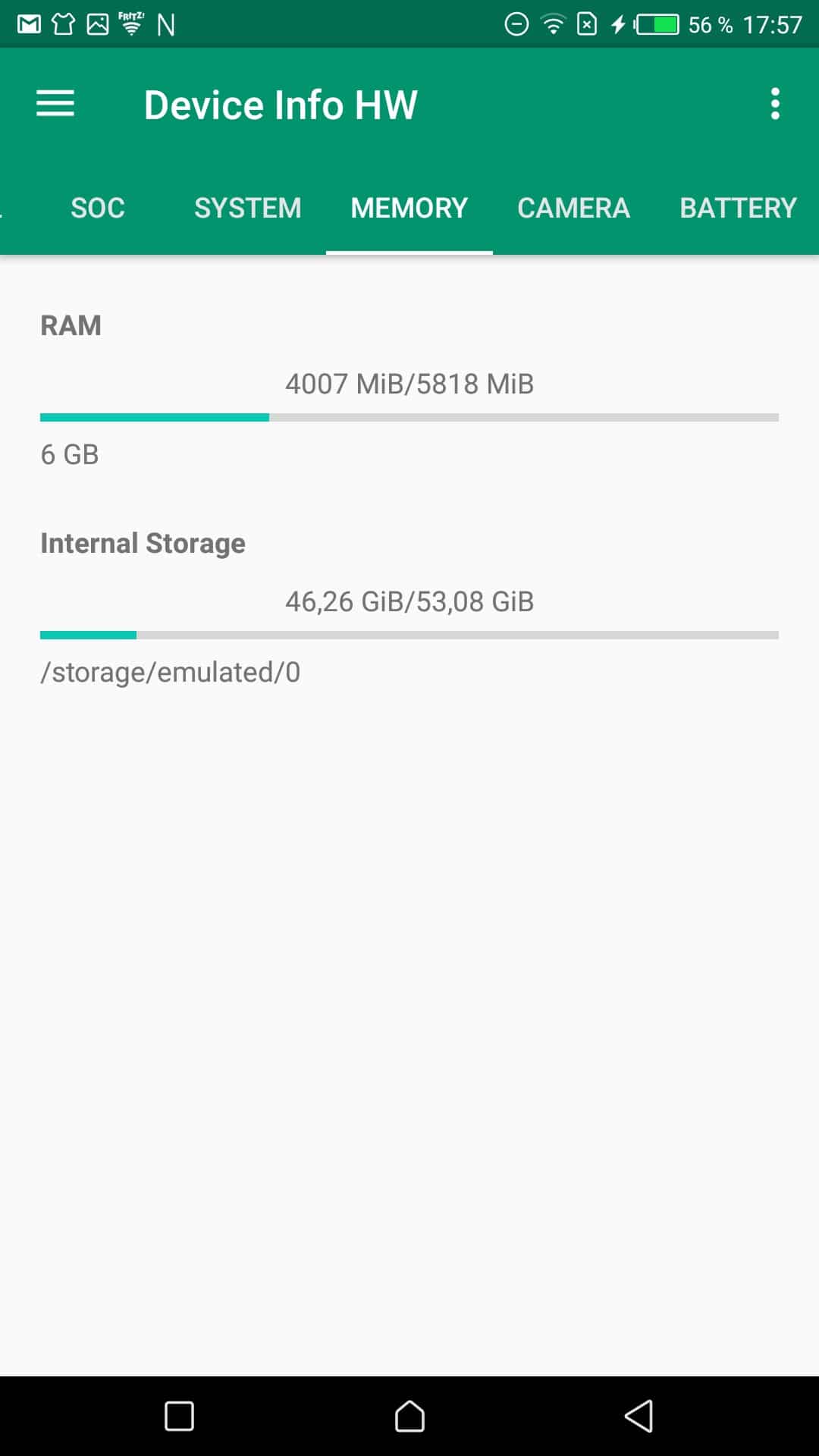
Task: Switch to the SOC tab
Action: (x=98, y=208)
